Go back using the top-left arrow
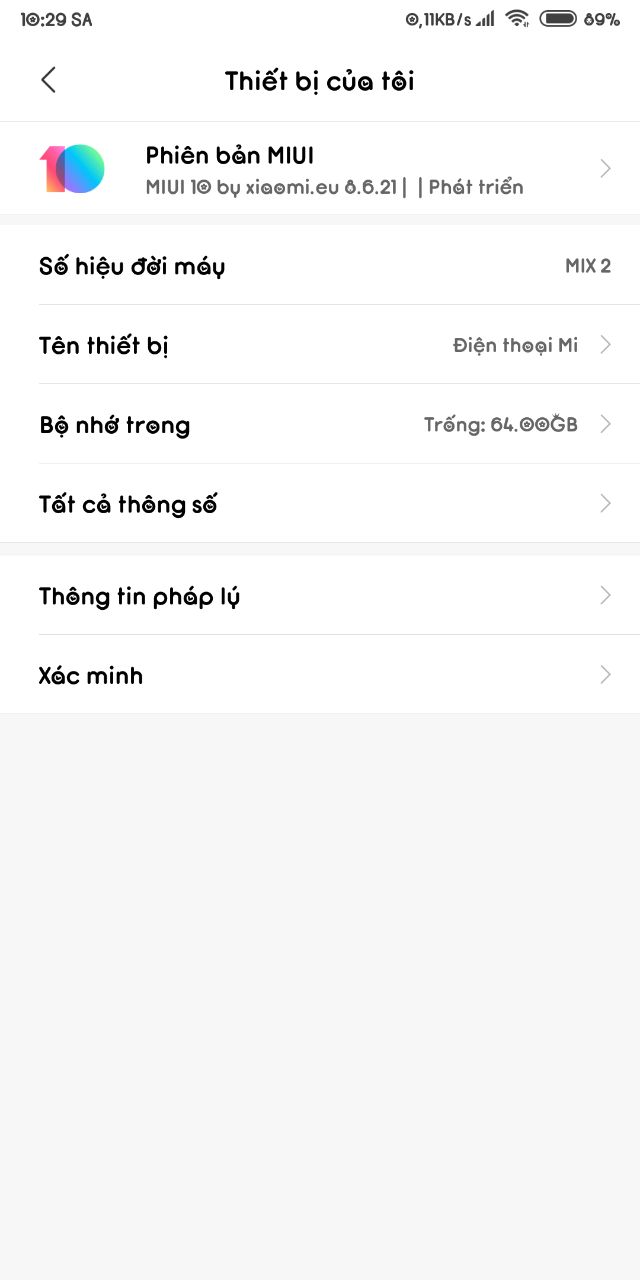Image resolution: width=640 pixels, height=1280 pixels. click(x=48, y=81)
